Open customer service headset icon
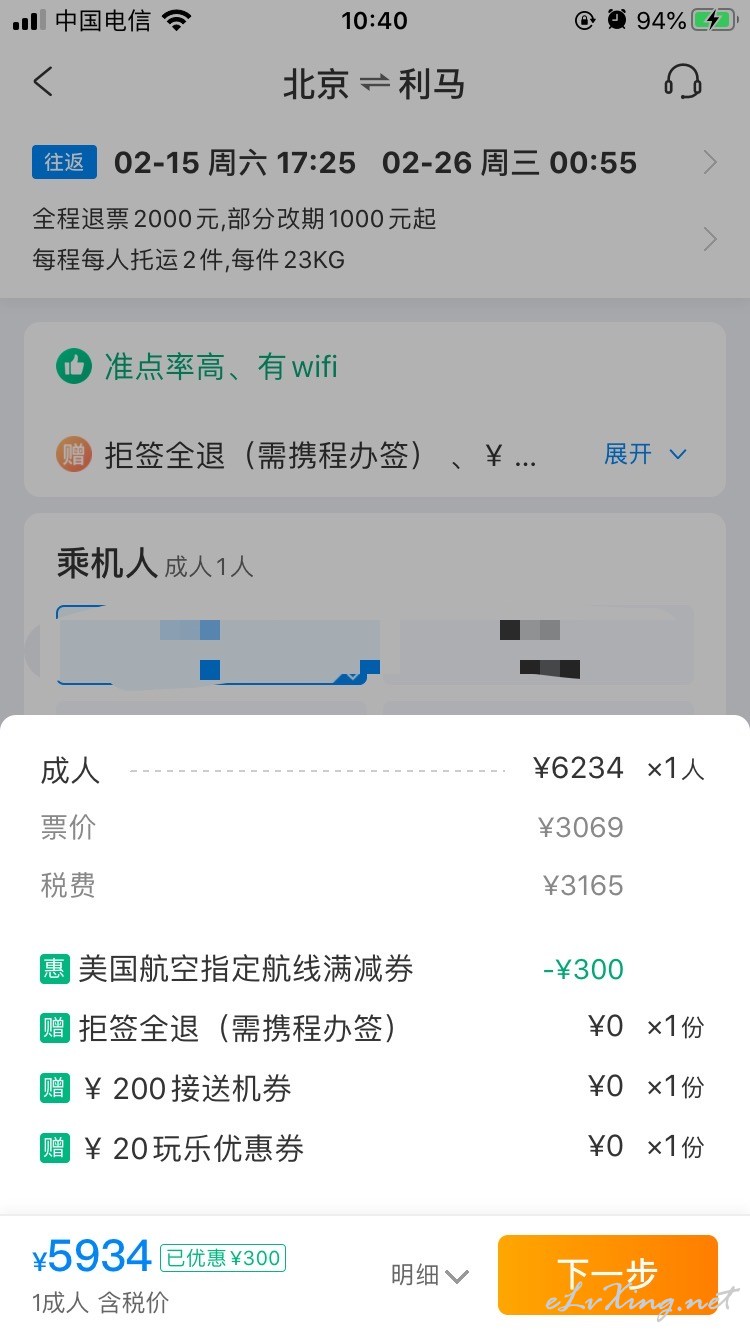750x1334 pixels. coord(682,82)
